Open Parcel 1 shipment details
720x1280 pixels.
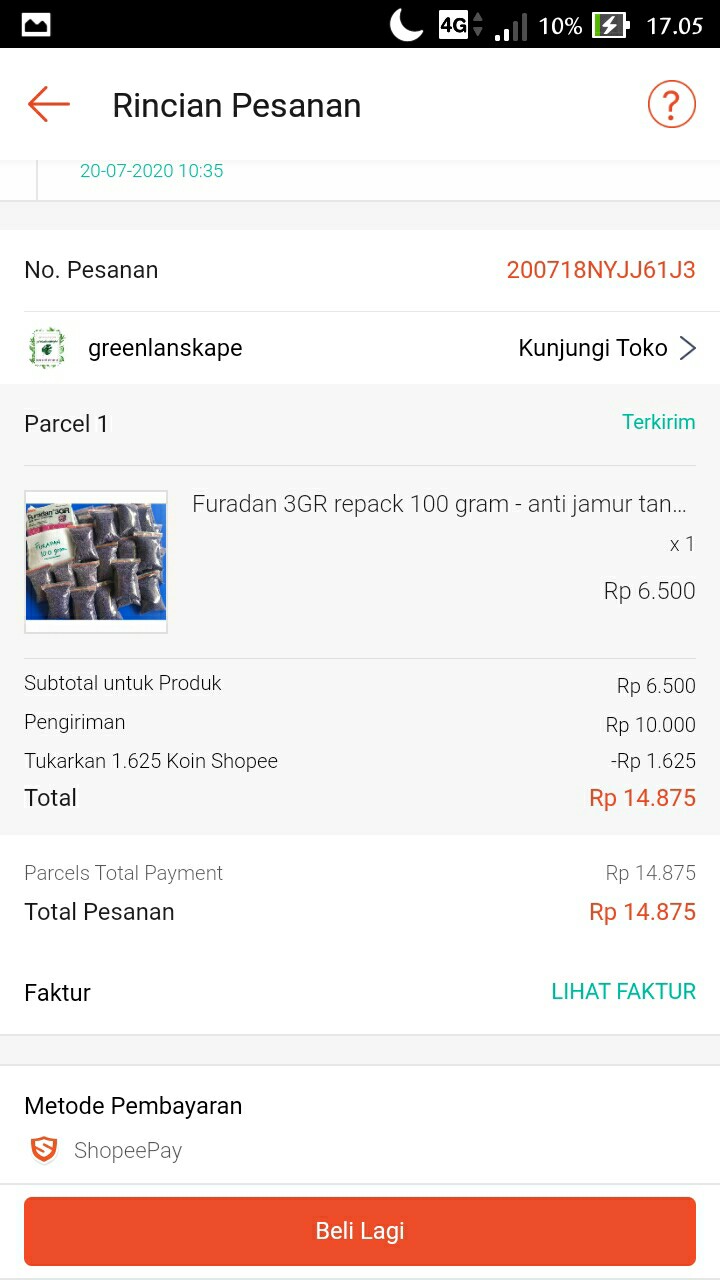click(x=65, y=423)
